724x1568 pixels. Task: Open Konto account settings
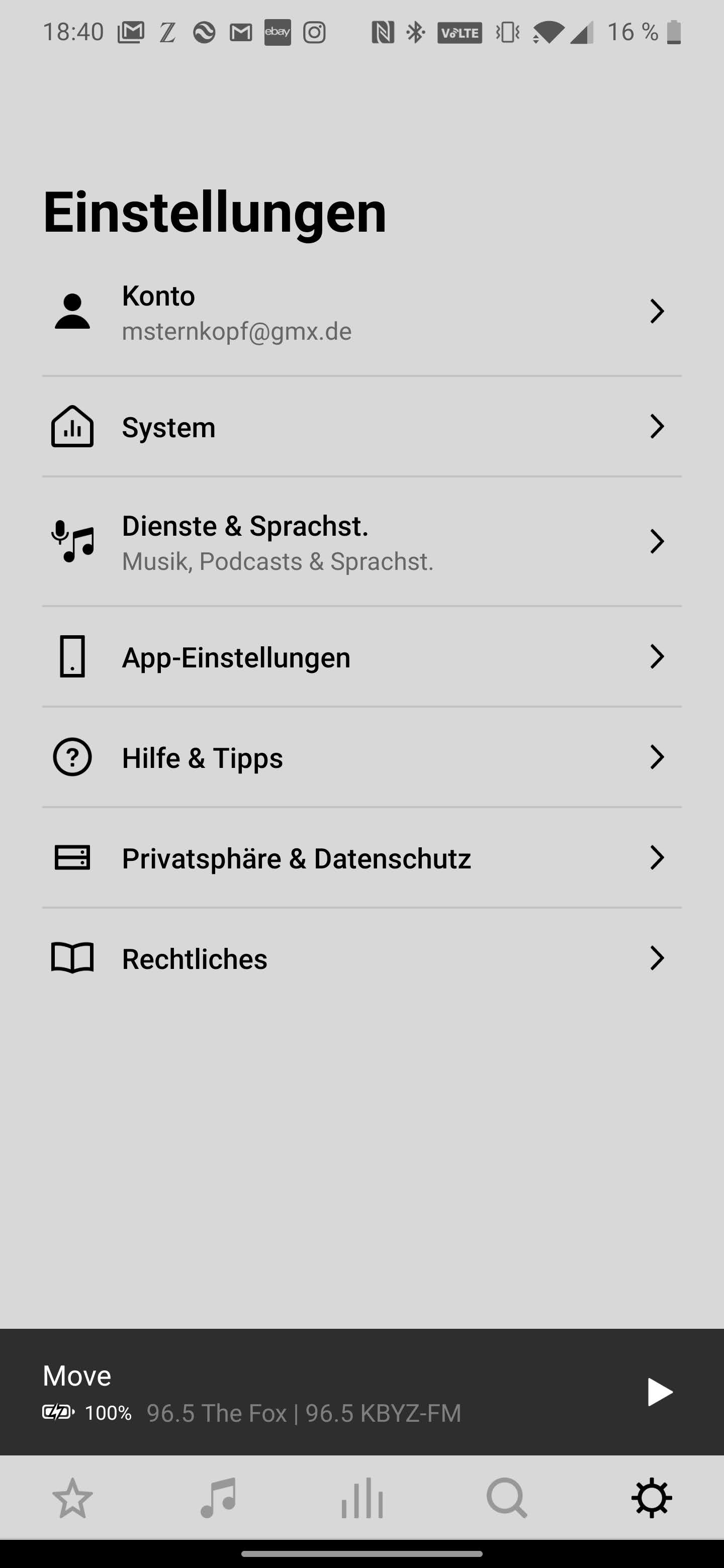(361, 313)
